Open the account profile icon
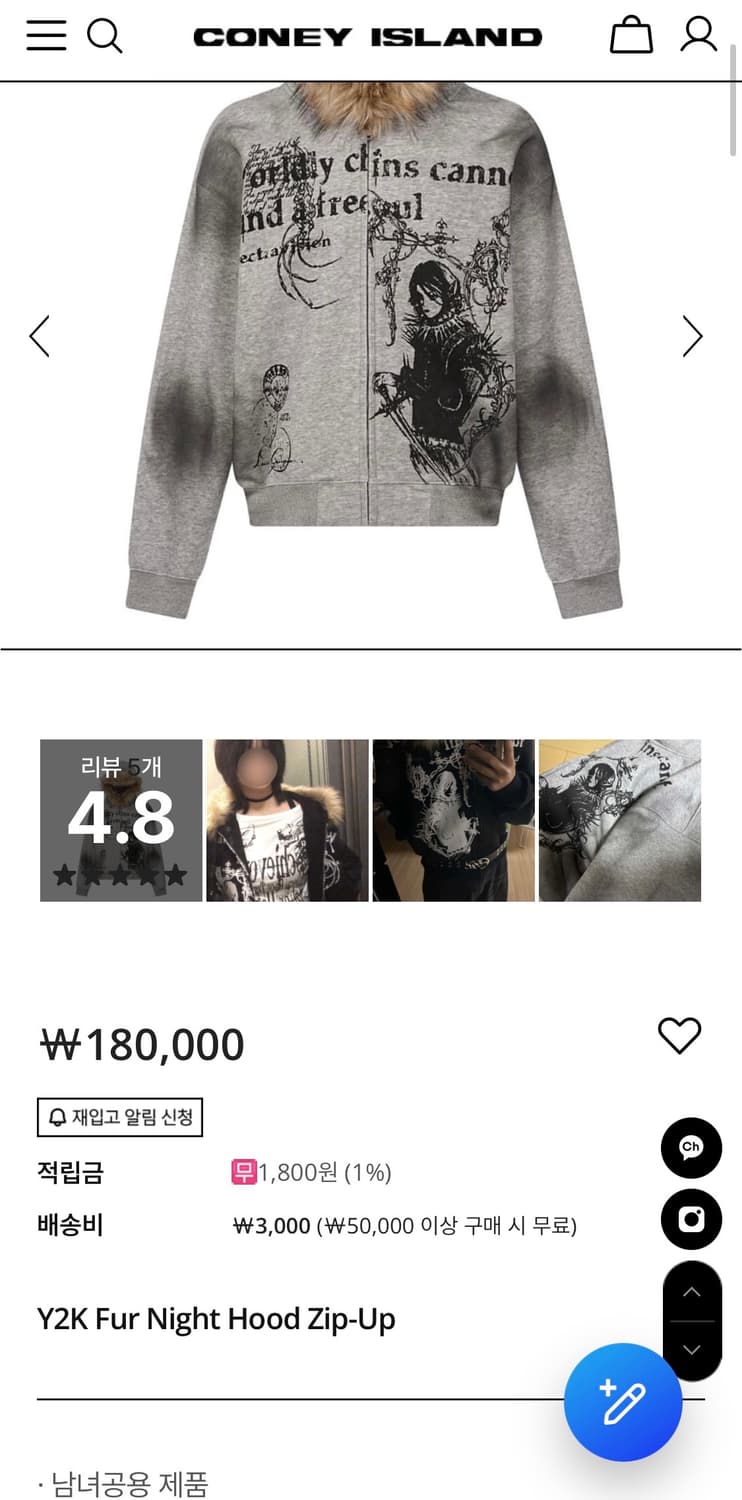Screen dimensions: 742x1500 point(699,36)
